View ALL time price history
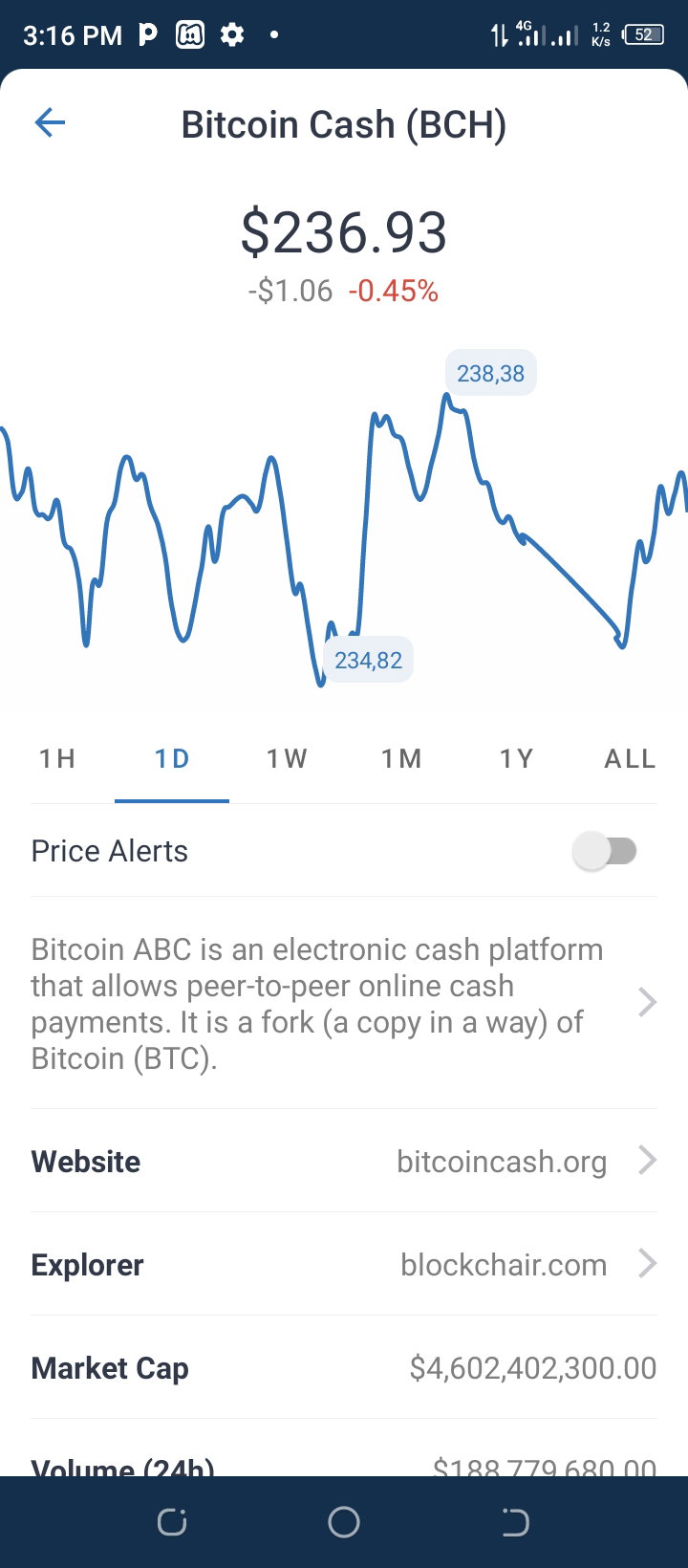 click(x=631, y=759)
